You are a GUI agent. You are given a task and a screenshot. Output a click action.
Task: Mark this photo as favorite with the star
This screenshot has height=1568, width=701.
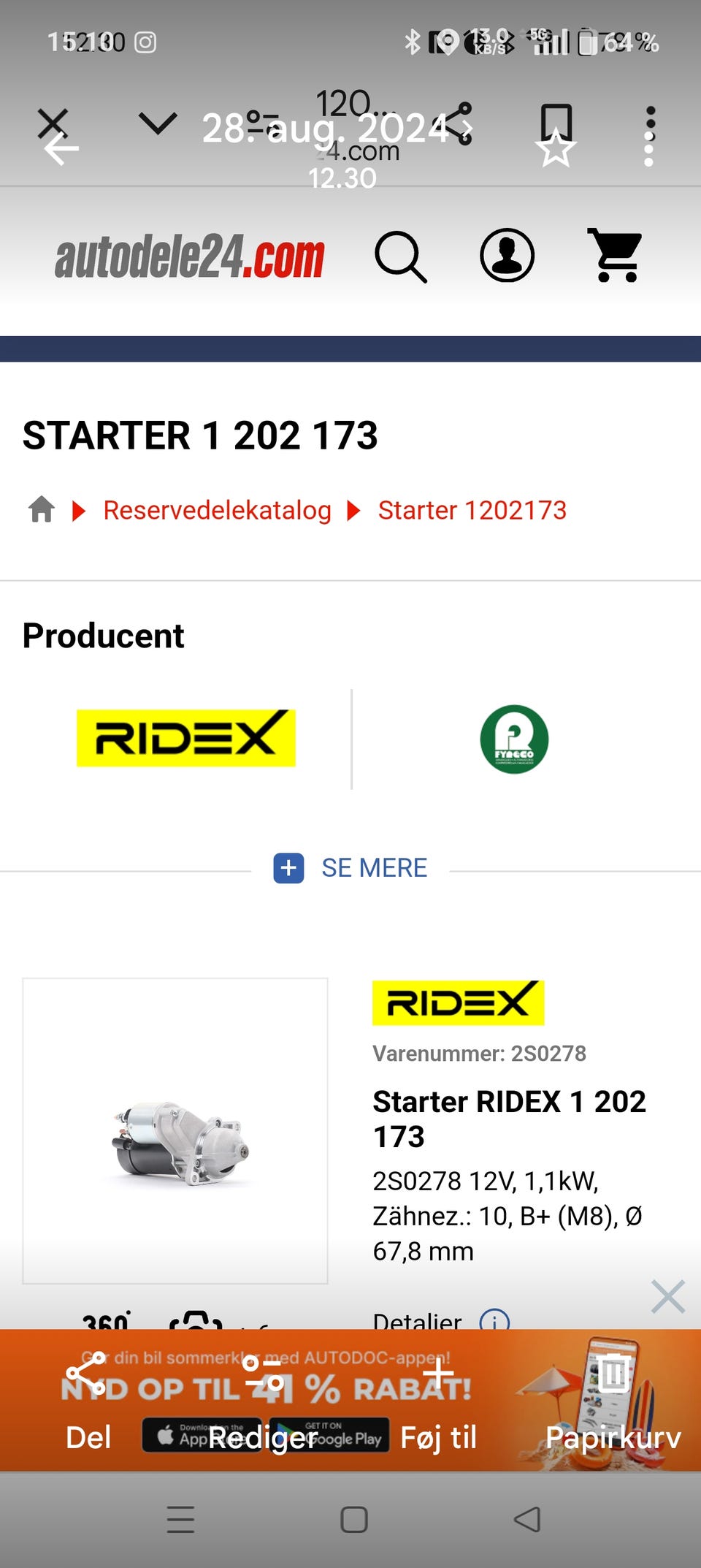click(x=556, y=150)
